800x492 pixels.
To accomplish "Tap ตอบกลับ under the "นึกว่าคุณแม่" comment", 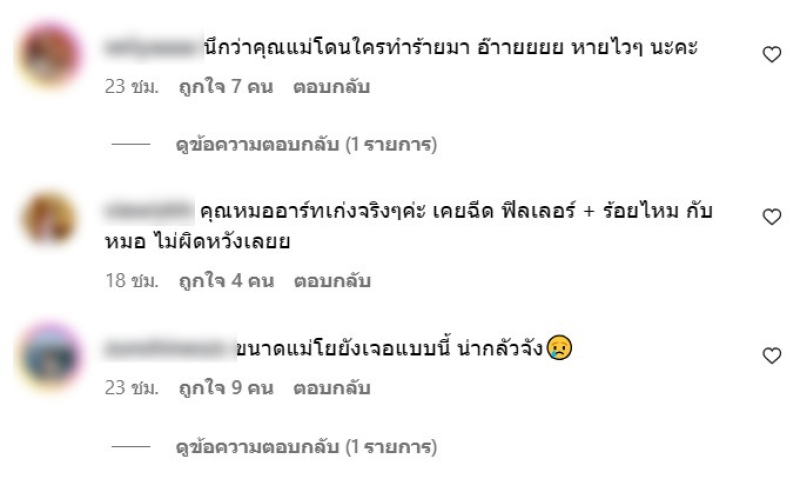I will click(x=331, y=87).
